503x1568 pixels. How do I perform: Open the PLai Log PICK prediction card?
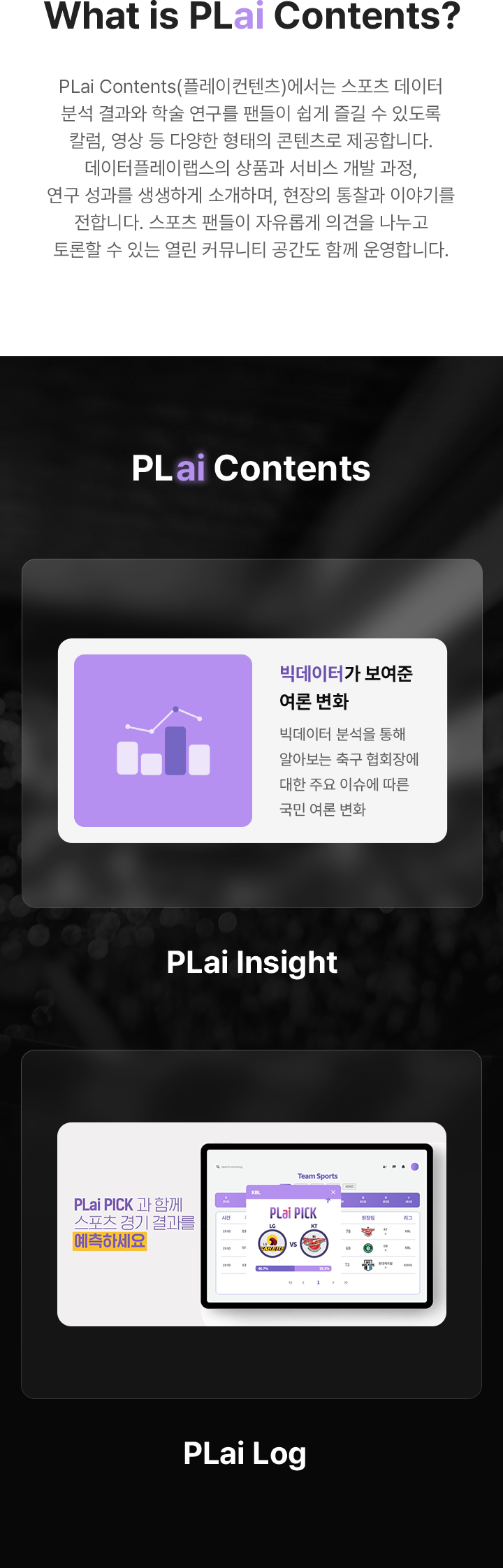click(x=251, y=1224)
